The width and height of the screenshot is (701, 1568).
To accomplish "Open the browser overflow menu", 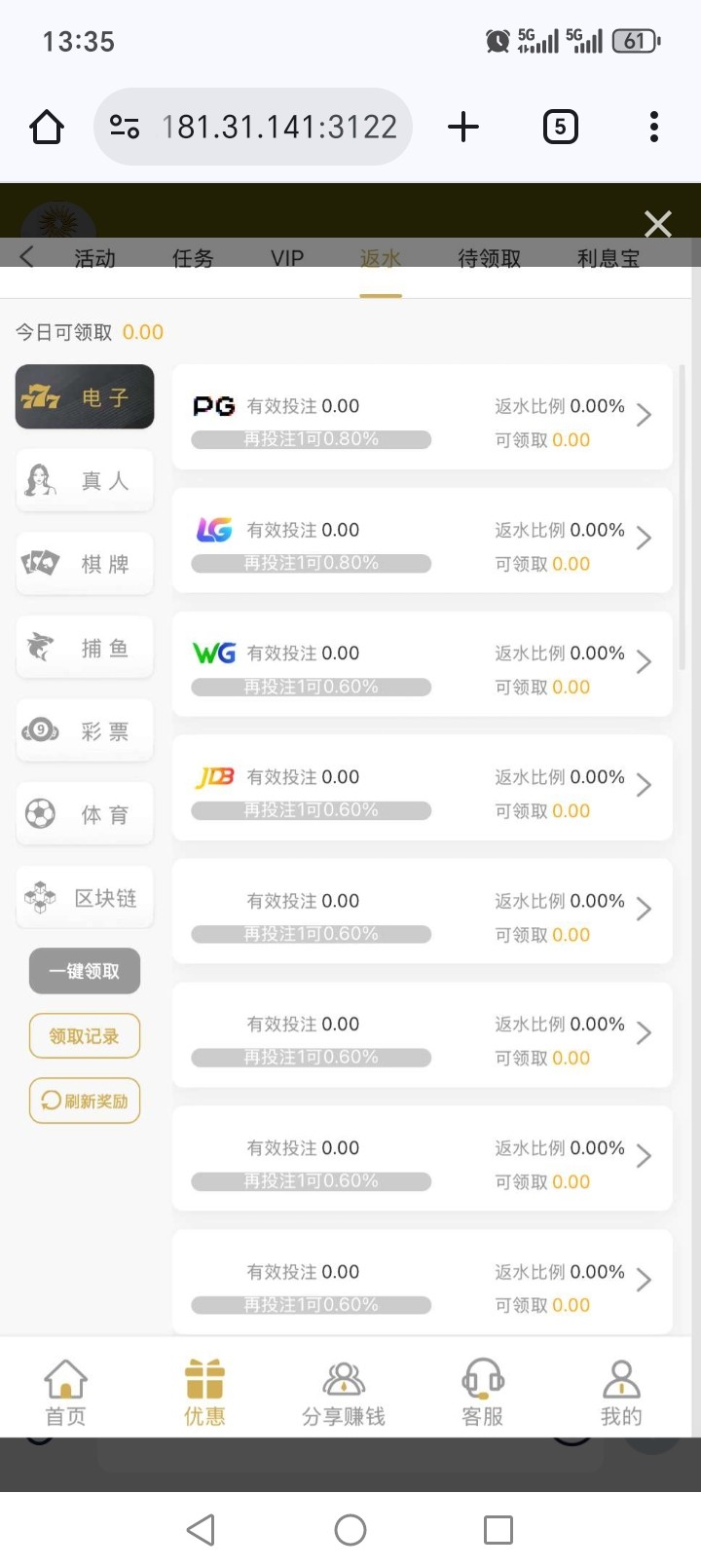I will point(654,127).
